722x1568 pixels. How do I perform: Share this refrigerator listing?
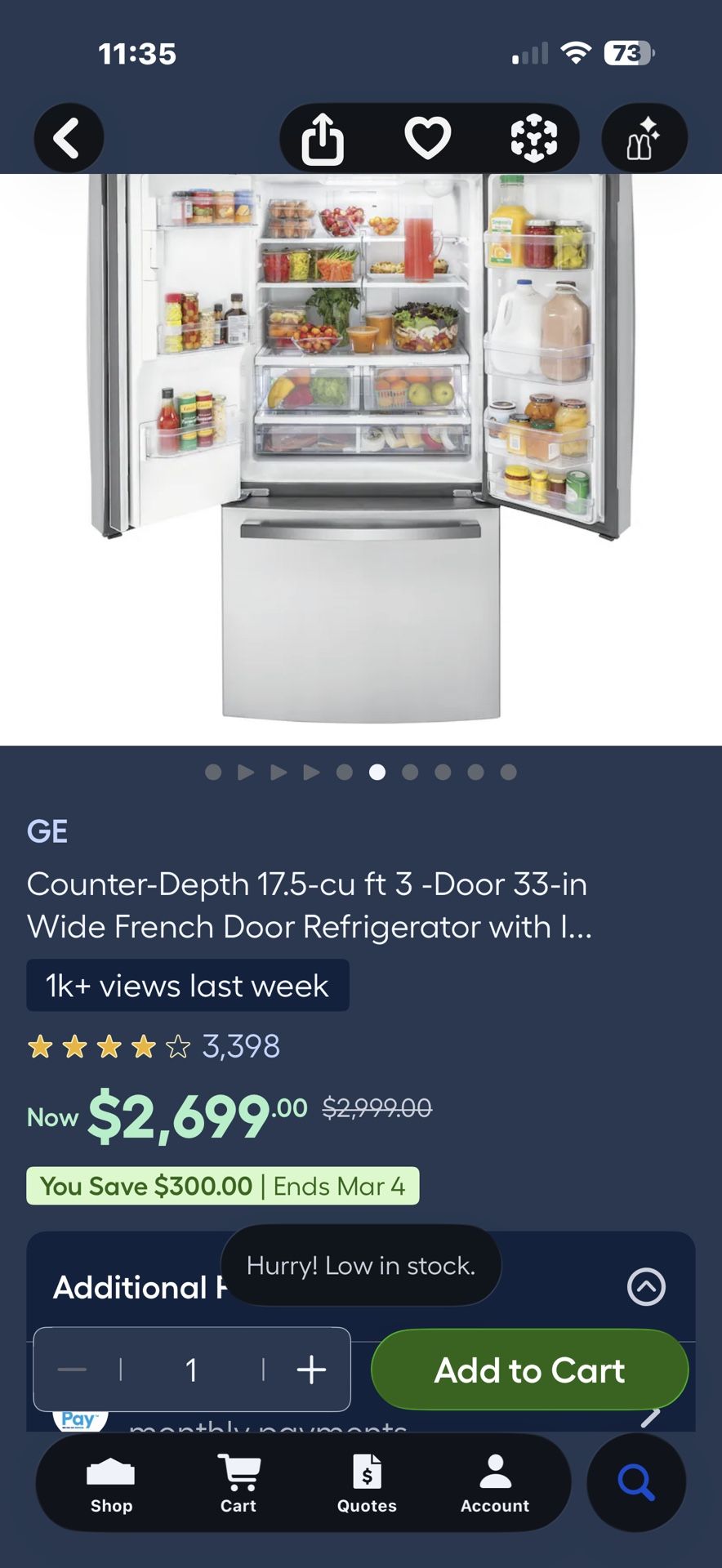point(323,138)
